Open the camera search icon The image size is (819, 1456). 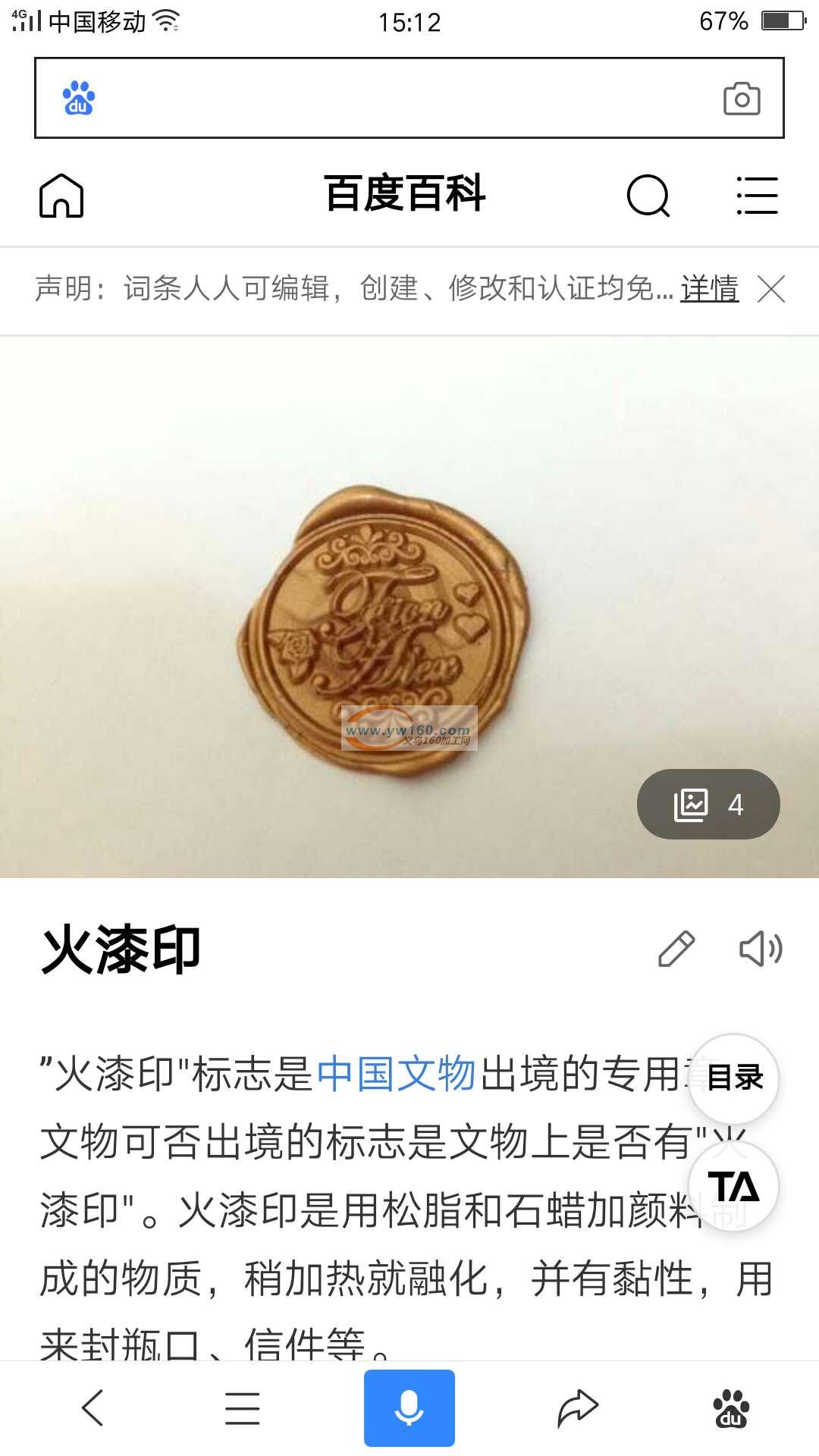click(742, 99)
